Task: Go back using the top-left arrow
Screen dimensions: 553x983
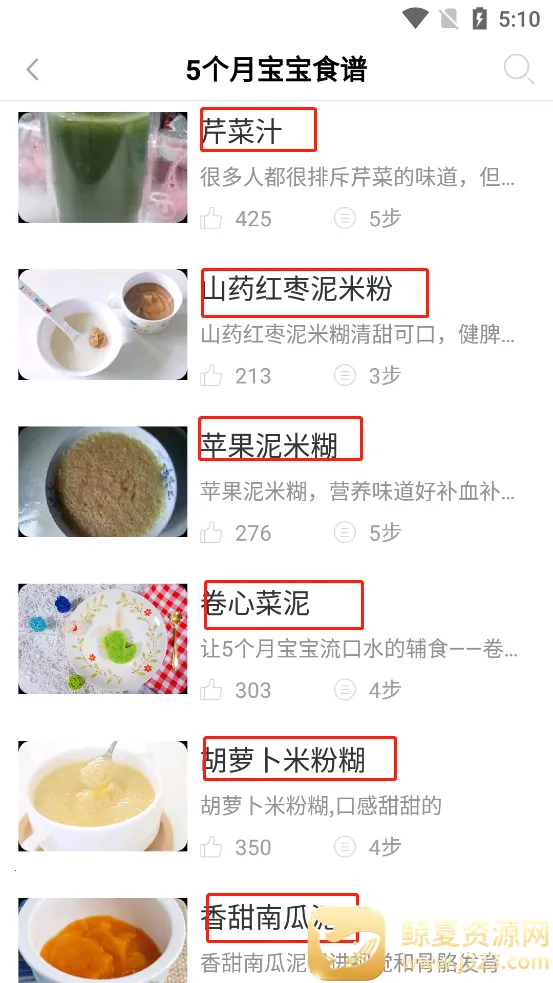Action: [x=33, y=70]
